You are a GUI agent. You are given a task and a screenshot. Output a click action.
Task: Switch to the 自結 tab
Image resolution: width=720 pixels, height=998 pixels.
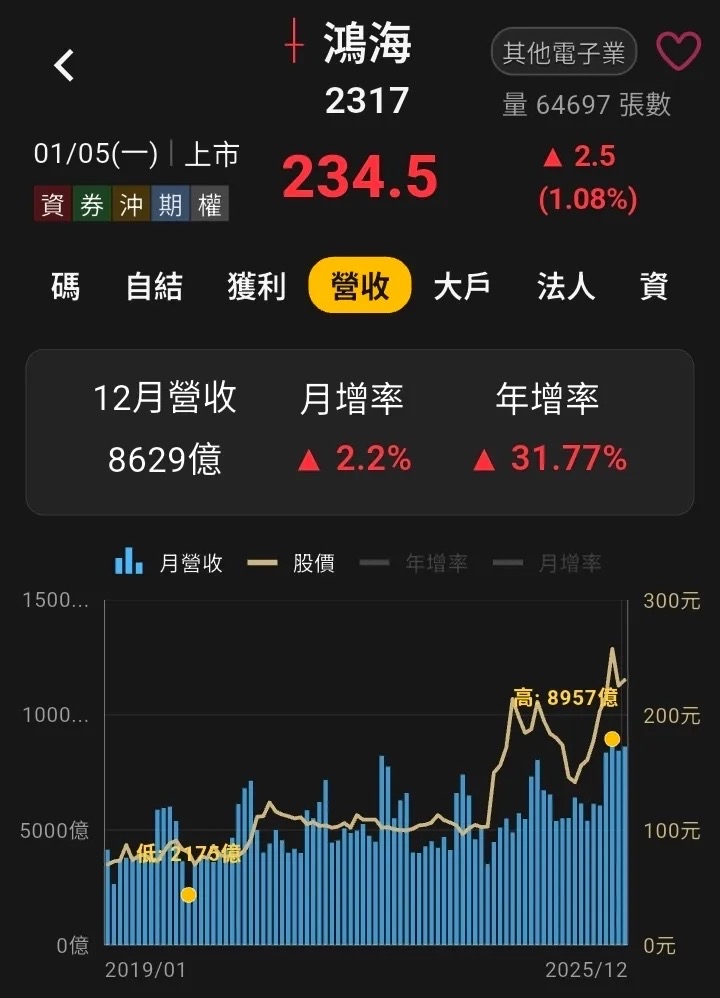(154, 287)
